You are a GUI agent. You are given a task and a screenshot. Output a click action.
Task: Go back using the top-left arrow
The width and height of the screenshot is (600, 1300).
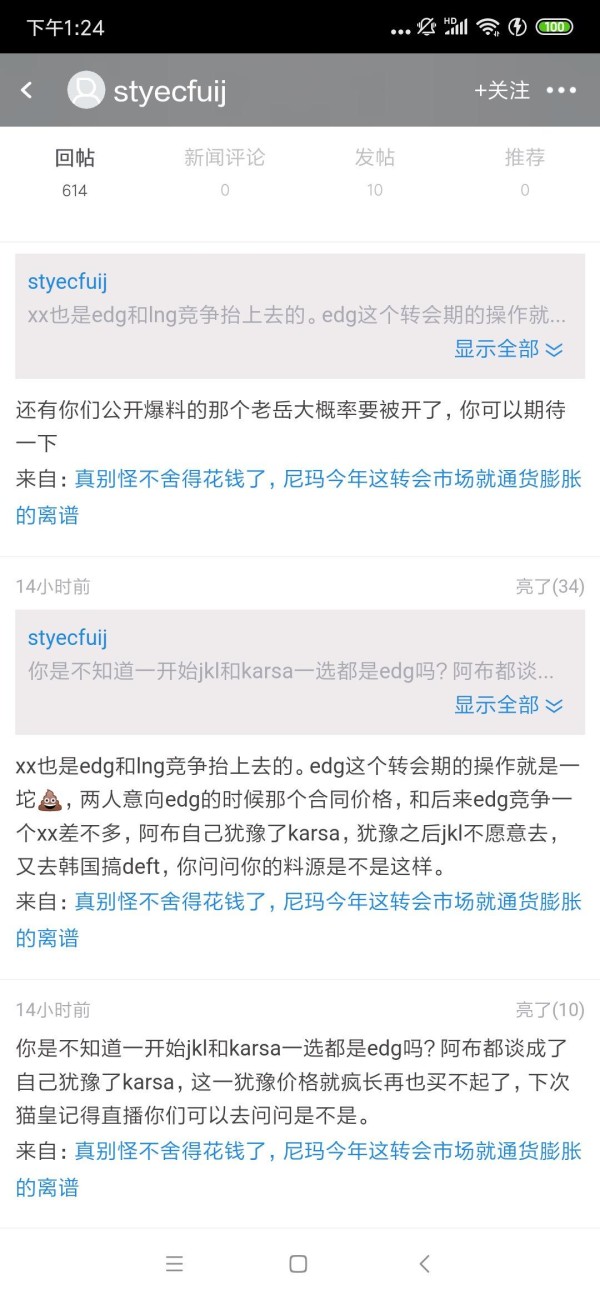(27, 90)
